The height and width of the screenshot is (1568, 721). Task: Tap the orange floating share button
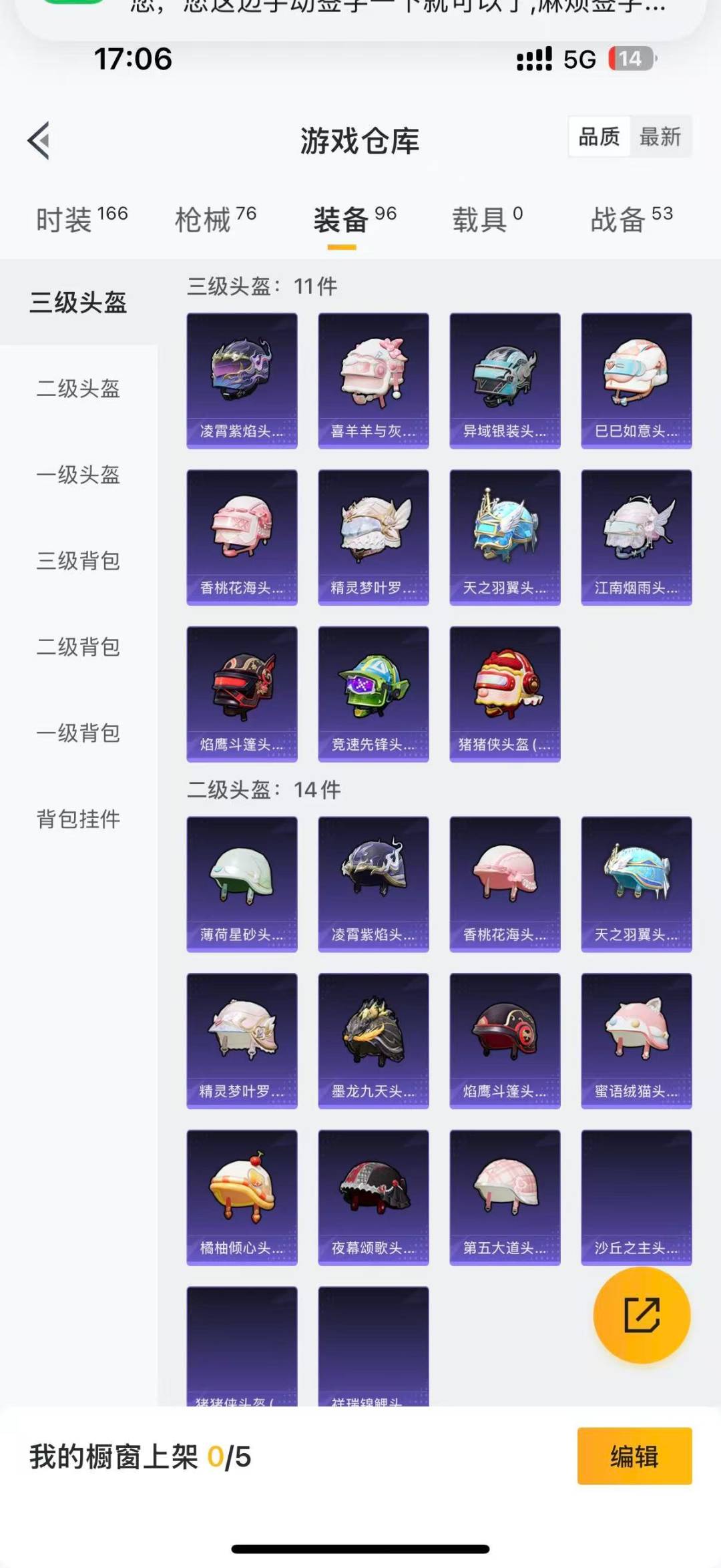(x=642, y=1315)
